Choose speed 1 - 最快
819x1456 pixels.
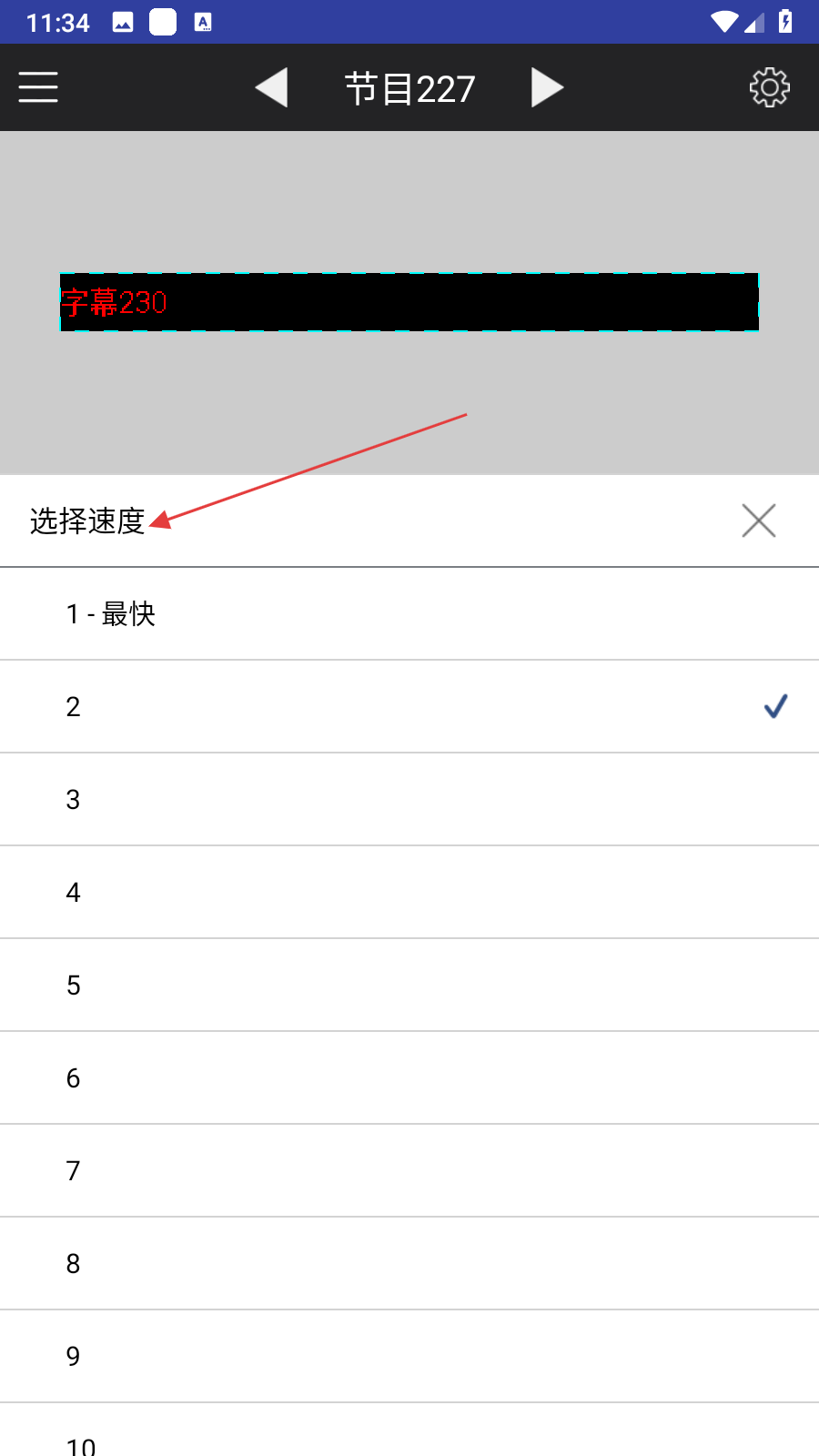[x=409, y=614]
